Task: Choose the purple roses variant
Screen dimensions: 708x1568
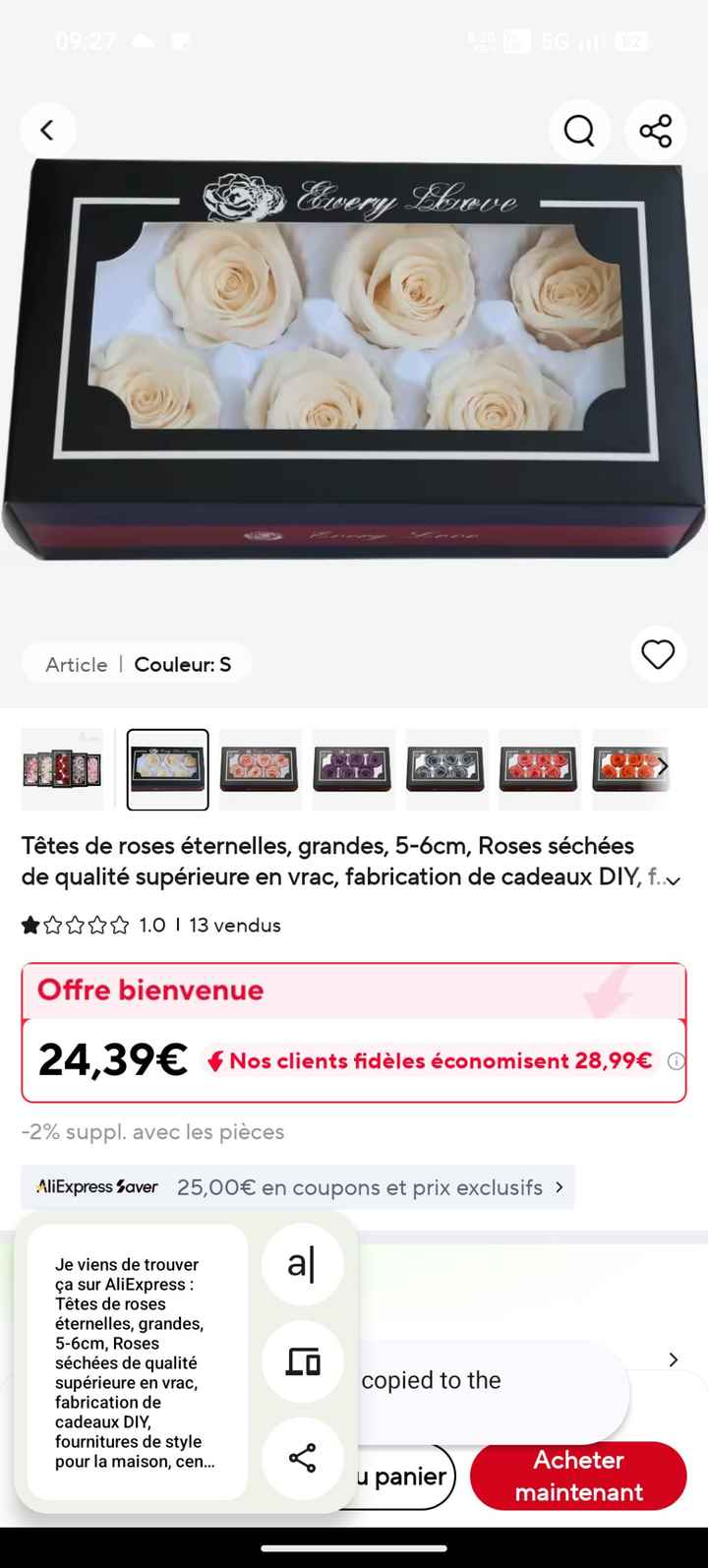Action: [x=353, y=769]
